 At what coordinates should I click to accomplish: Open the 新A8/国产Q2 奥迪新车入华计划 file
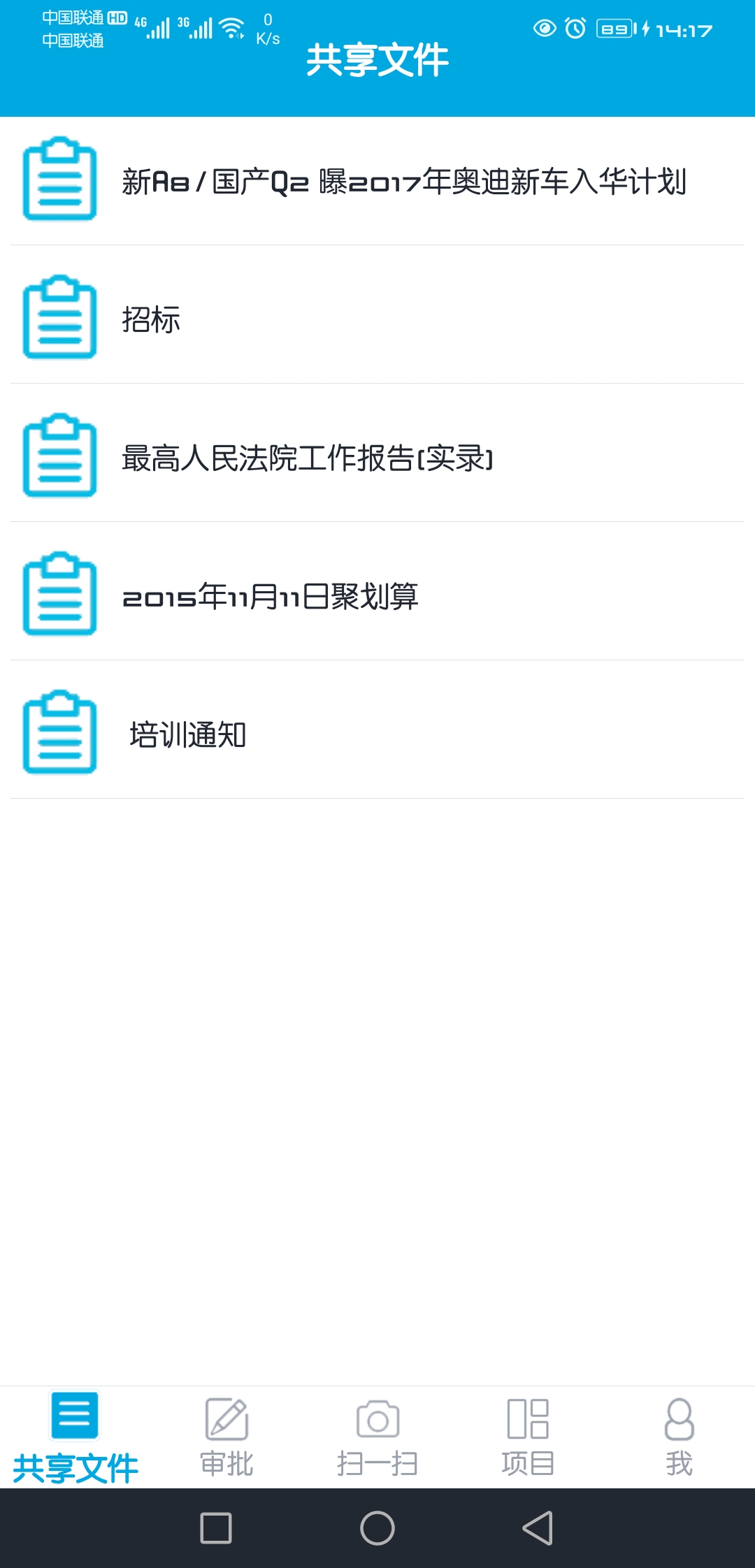[x=403, y=182]
